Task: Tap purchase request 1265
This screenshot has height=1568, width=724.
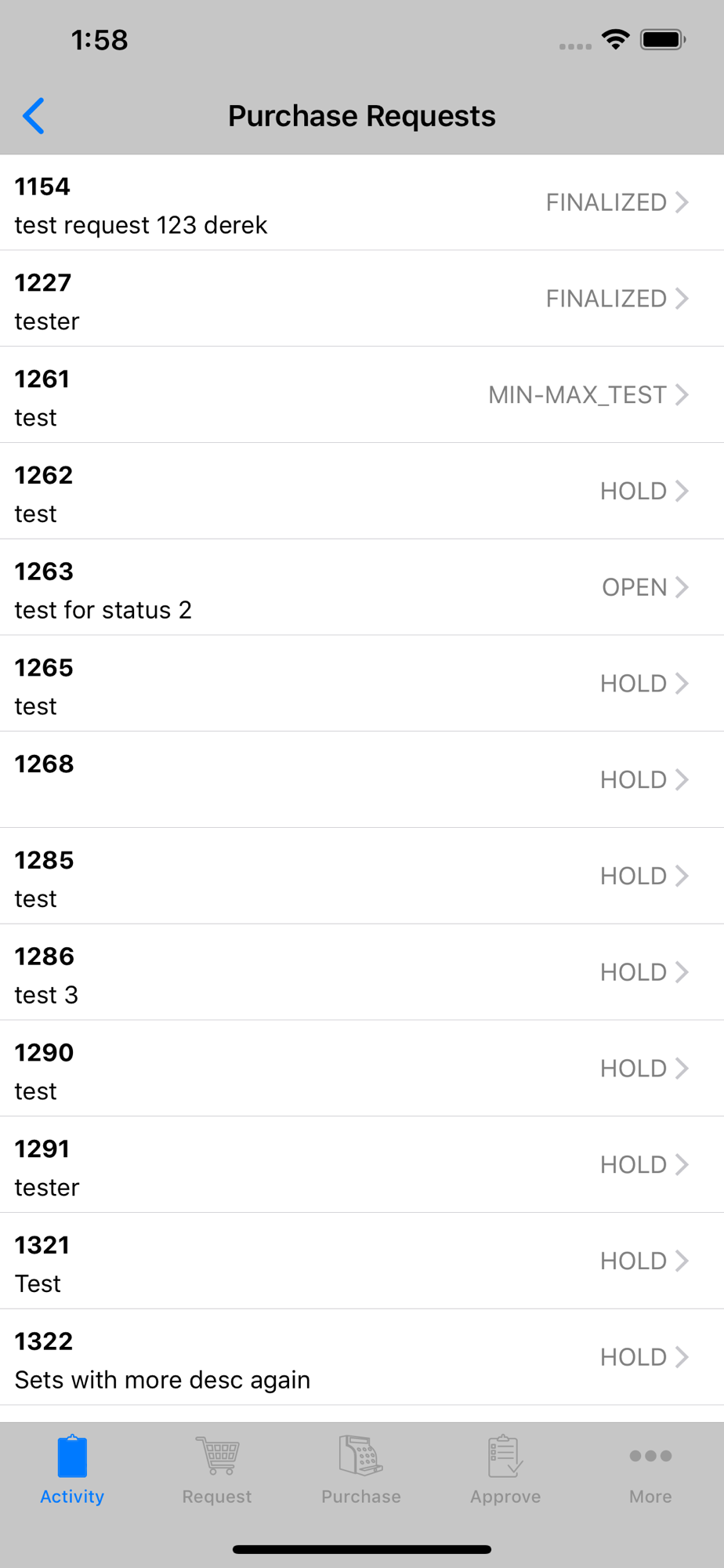Action: [362, 684]
